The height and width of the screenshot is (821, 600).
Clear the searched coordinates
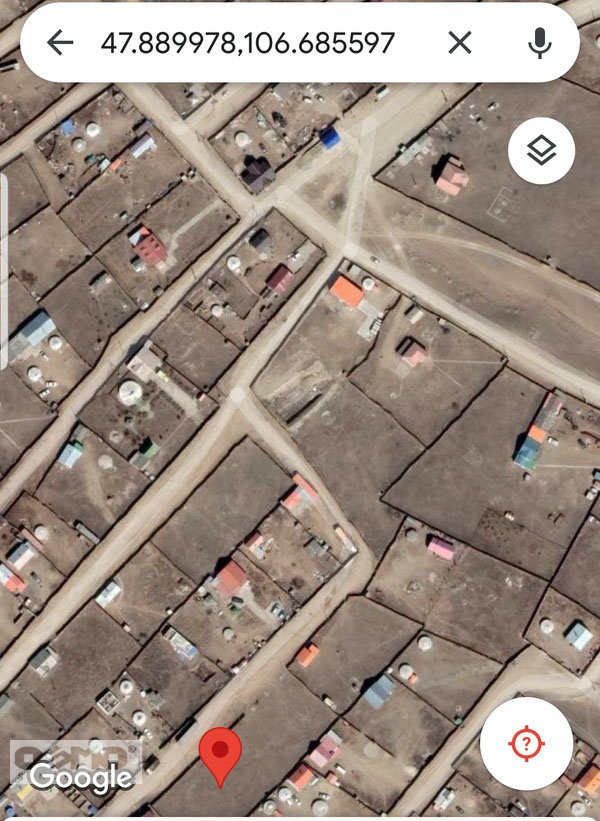[x=459, y=42]
